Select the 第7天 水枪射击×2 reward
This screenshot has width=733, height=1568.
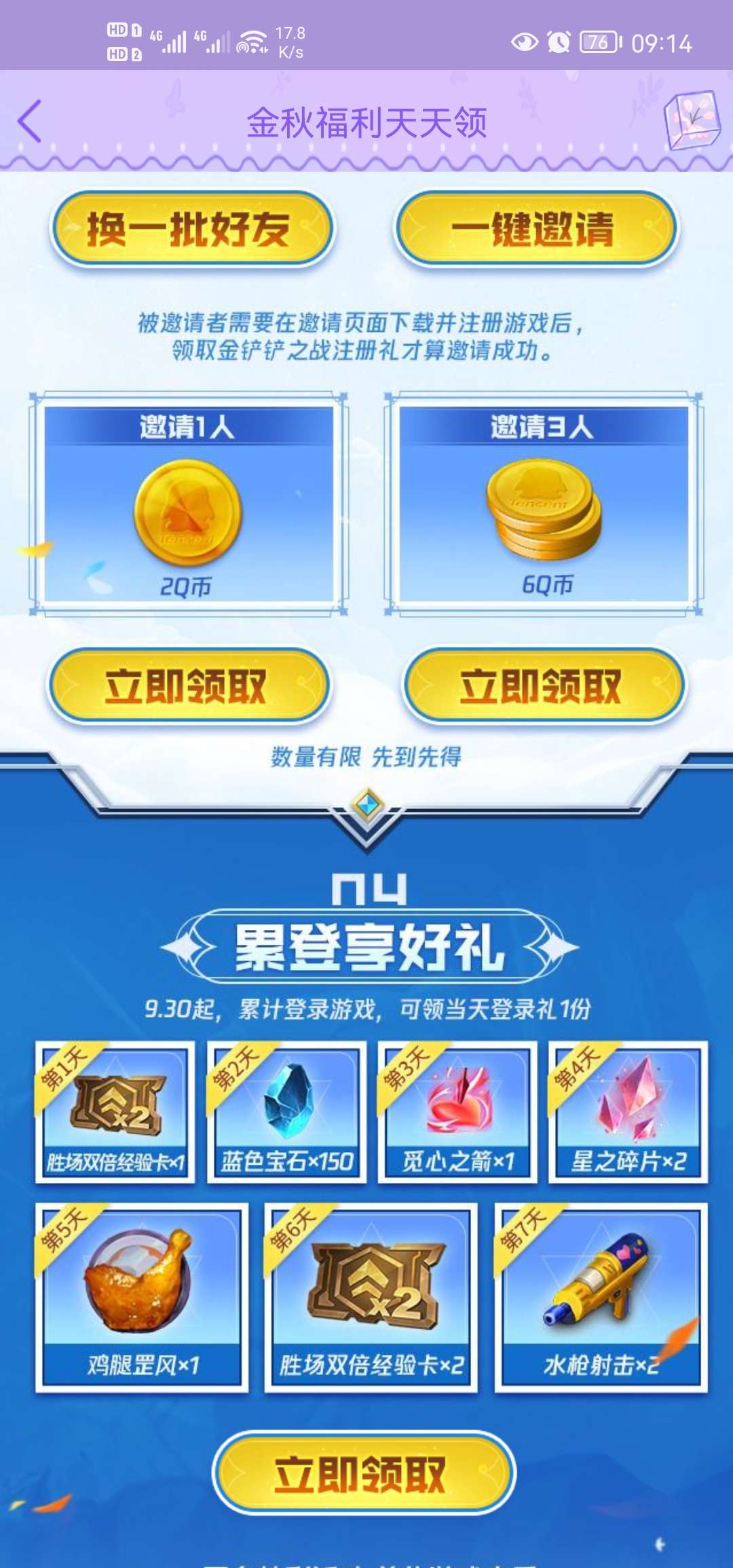601,1296
